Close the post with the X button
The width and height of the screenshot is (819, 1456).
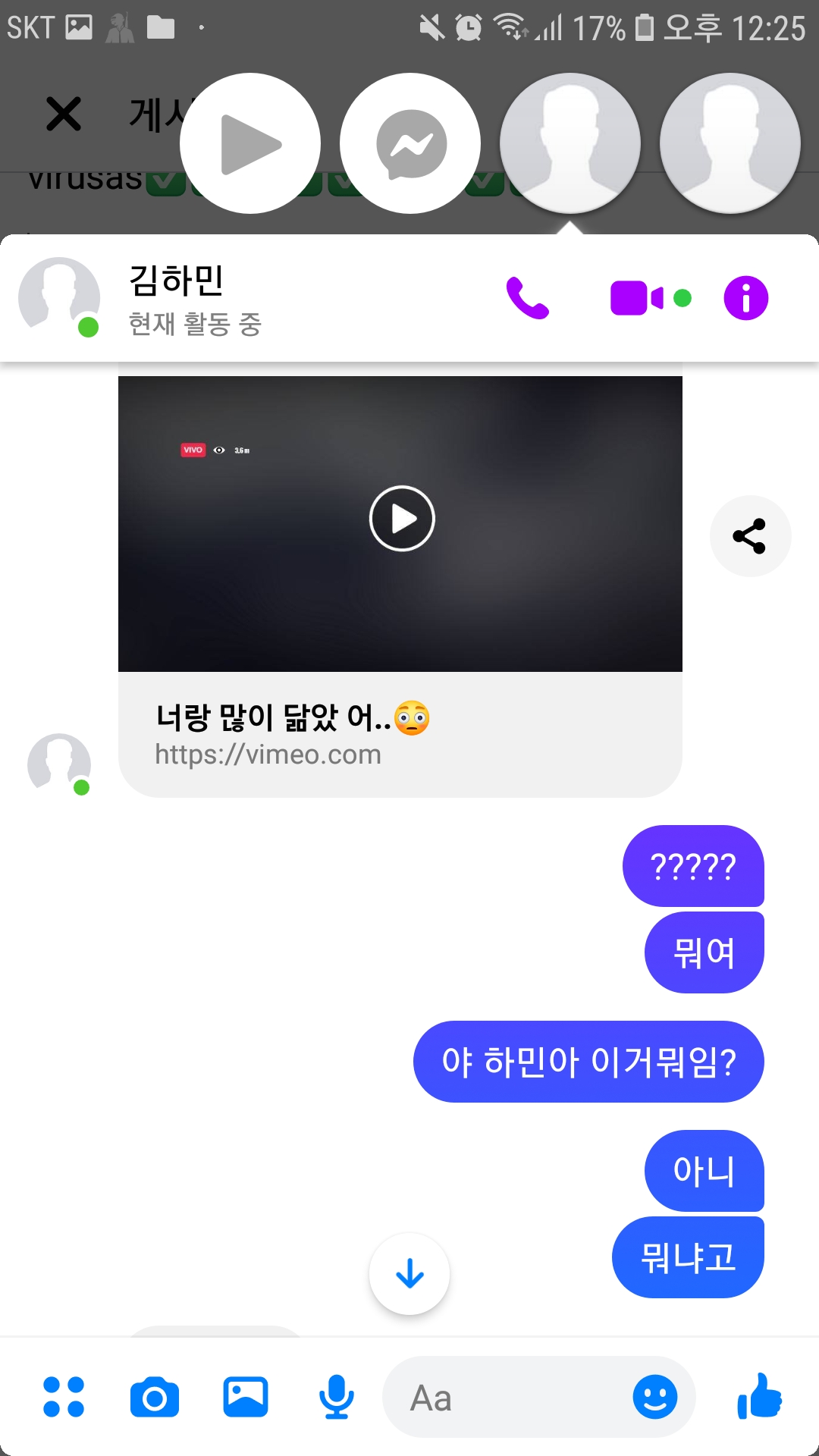[x=64, y=115]
